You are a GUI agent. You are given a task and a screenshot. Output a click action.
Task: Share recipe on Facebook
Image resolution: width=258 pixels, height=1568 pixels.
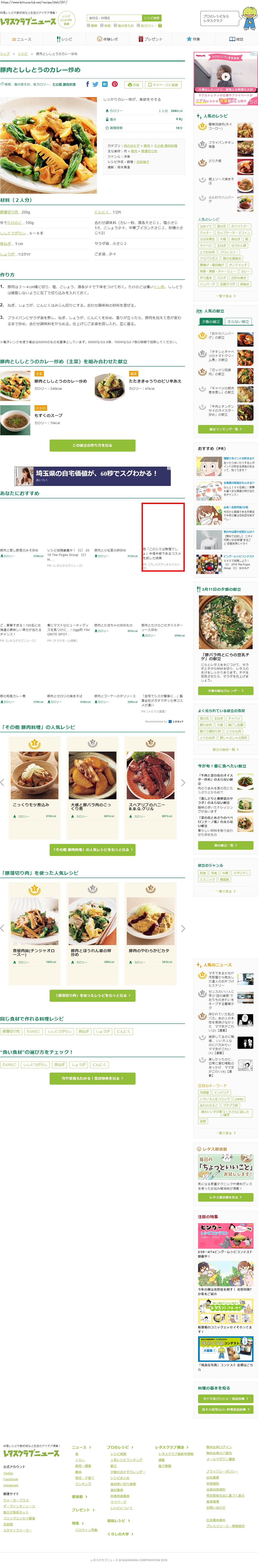[87, 85]
